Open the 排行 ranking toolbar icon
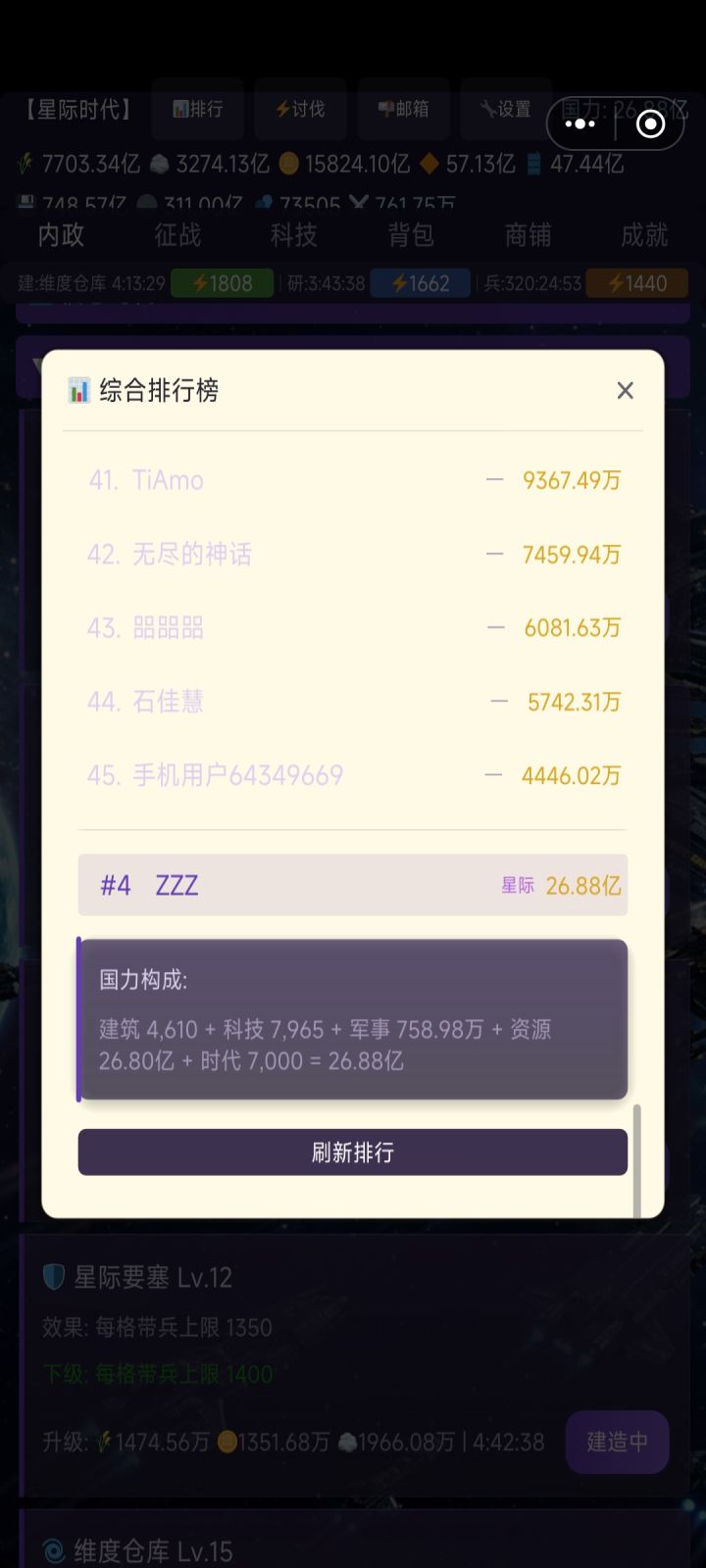The height and width of the screenshot is (1568, 706). [x=197, y=110]
